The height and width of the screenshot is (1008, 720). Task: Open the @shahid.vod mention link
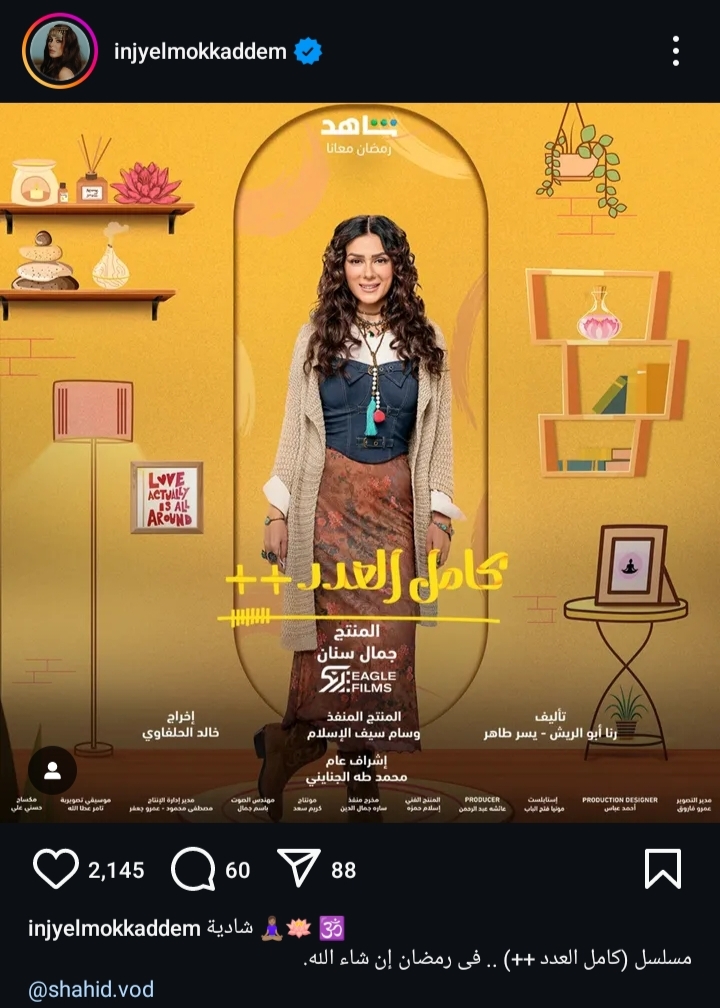pyautogui.click(x=91, y=990)
